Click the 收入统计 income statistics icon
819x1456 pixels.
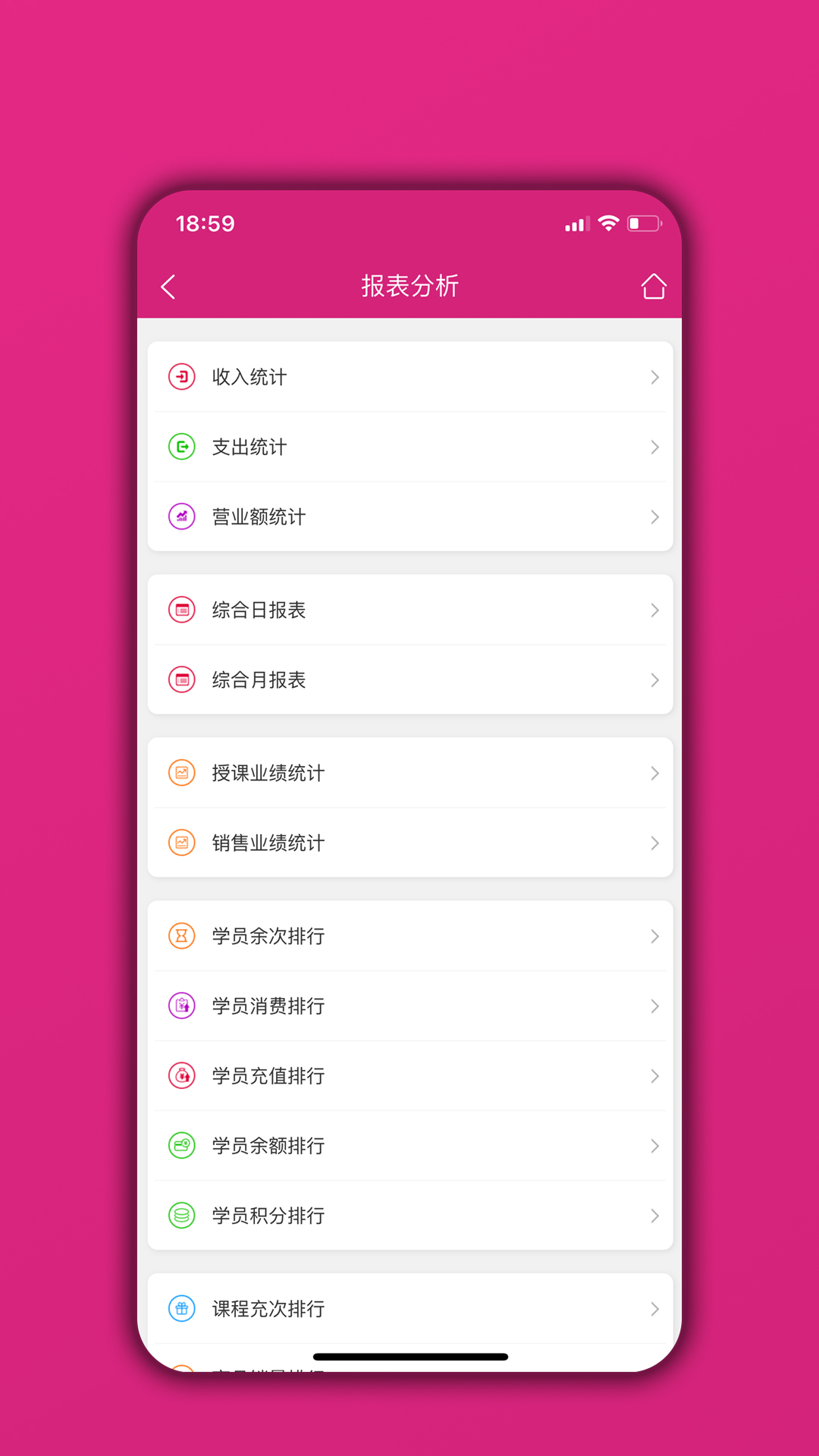click(181, 377)
